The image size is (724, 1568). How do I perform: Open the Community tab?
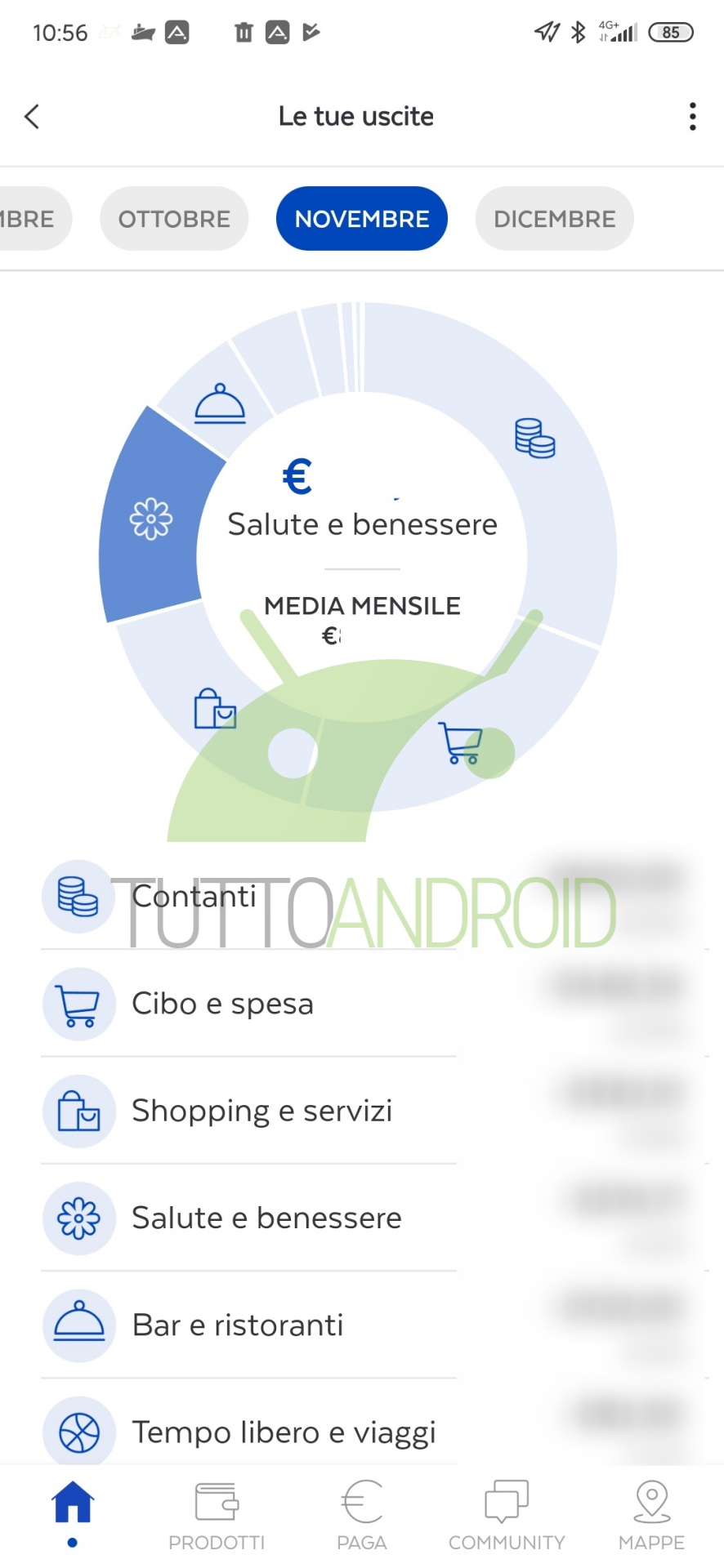tap(507, 1515)
